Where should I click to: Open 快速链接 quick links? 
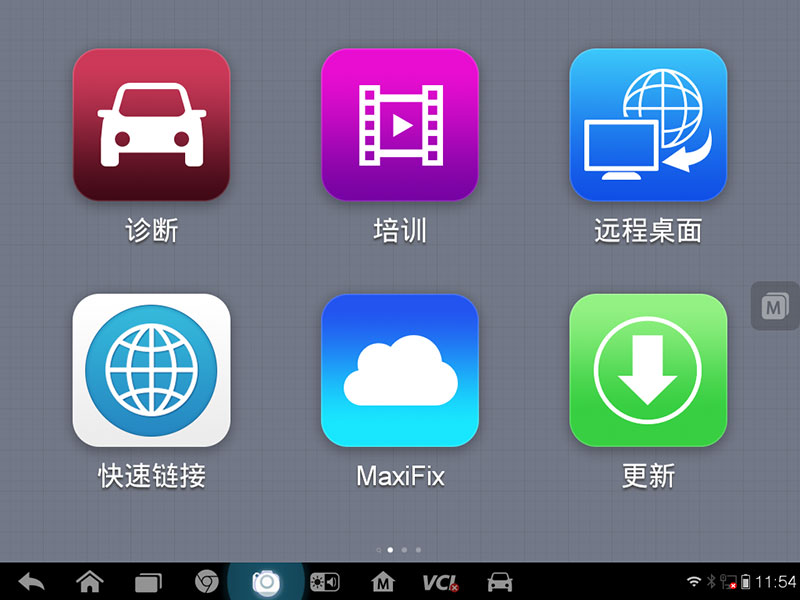tap(151, 370)
